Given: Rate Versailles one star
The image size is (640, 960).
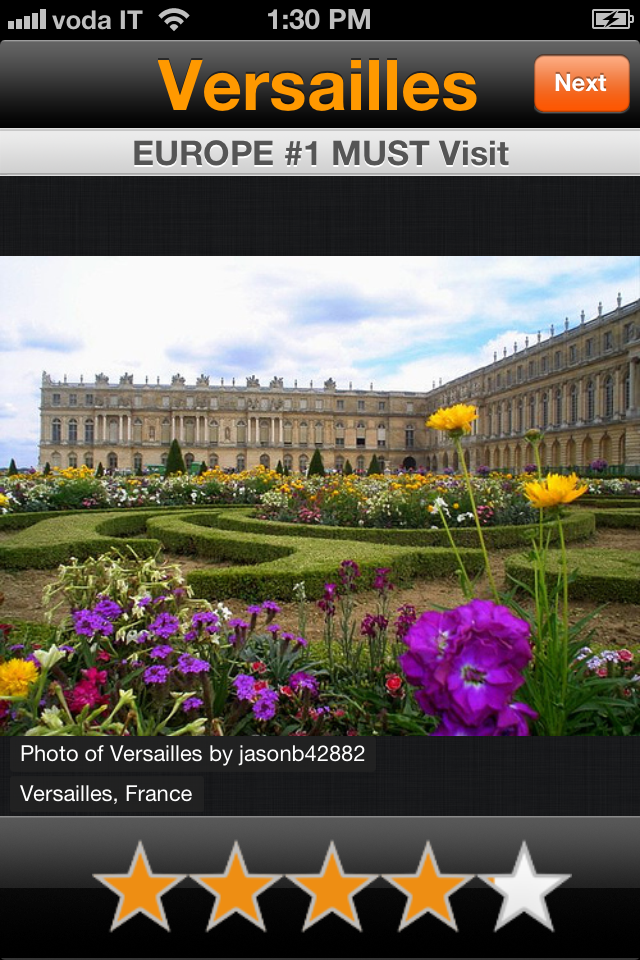Looking at the screenshot, I should 139,888.
